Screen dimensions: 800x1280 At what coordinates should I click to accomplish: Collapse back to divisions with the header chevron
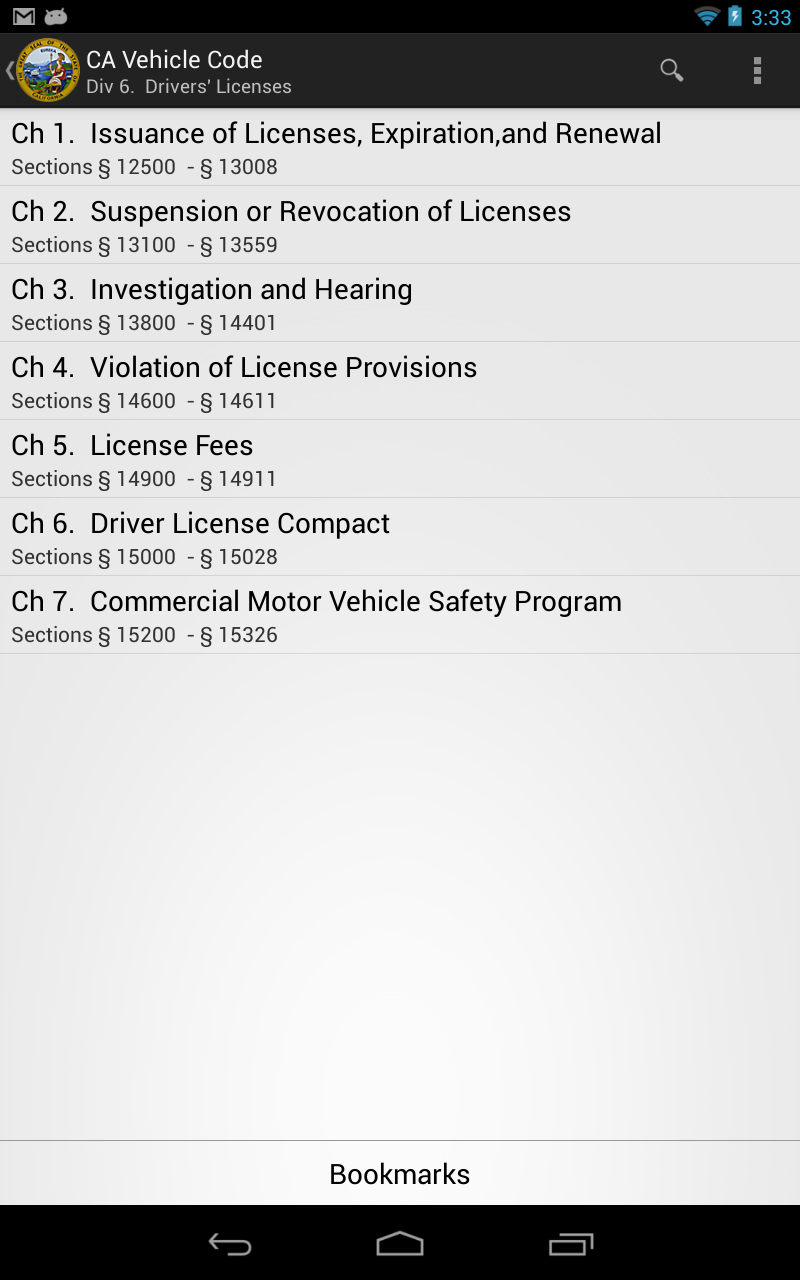click(x=8, y=70)
